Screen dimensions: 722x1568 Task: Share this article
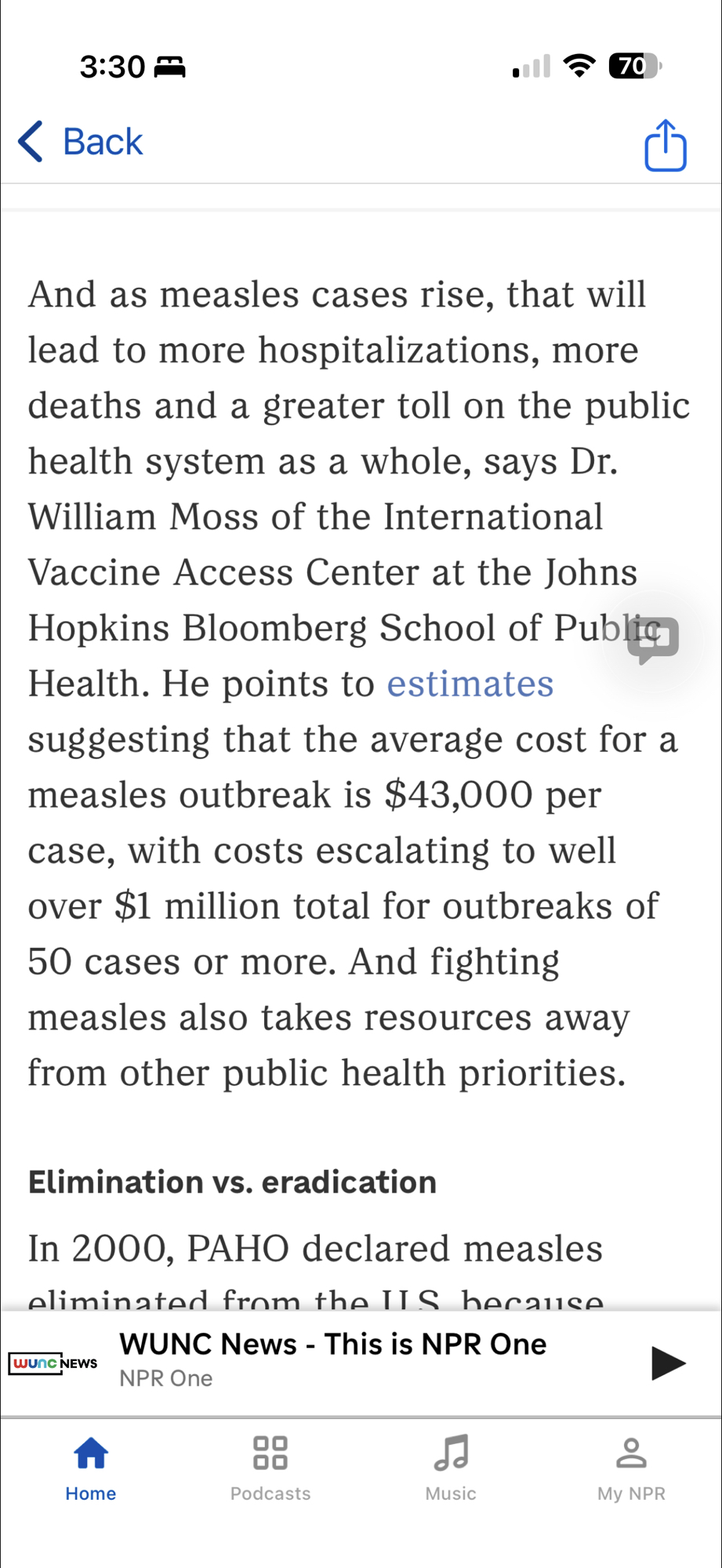[665, 145]
